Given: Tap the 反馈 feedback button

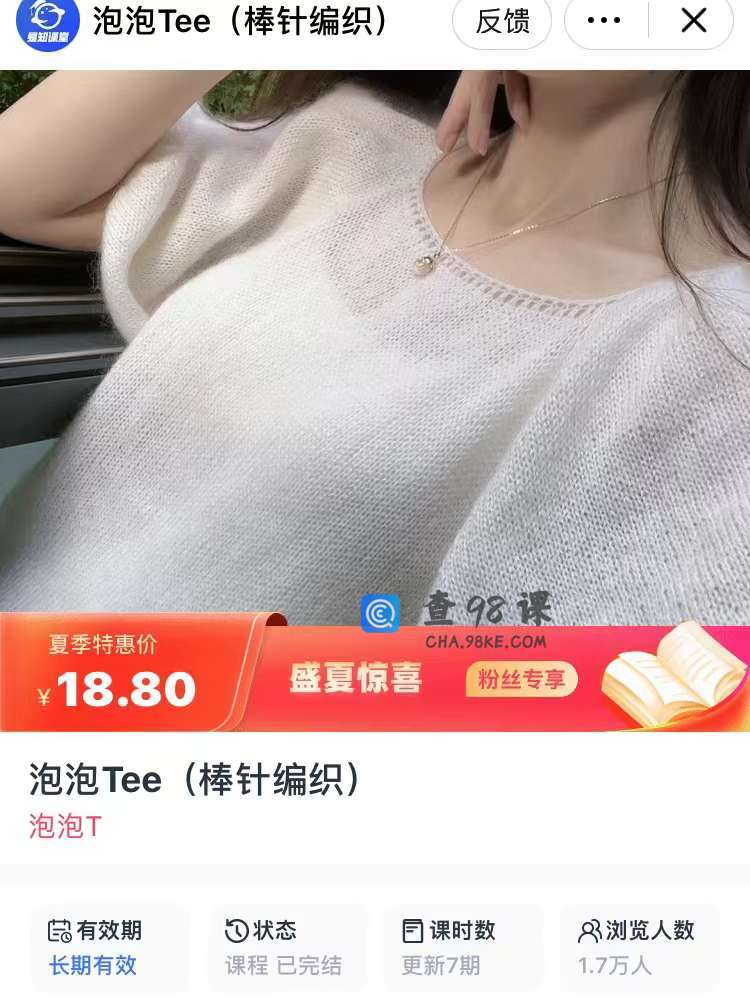Looking at the screenshot, I should point(502,21).
